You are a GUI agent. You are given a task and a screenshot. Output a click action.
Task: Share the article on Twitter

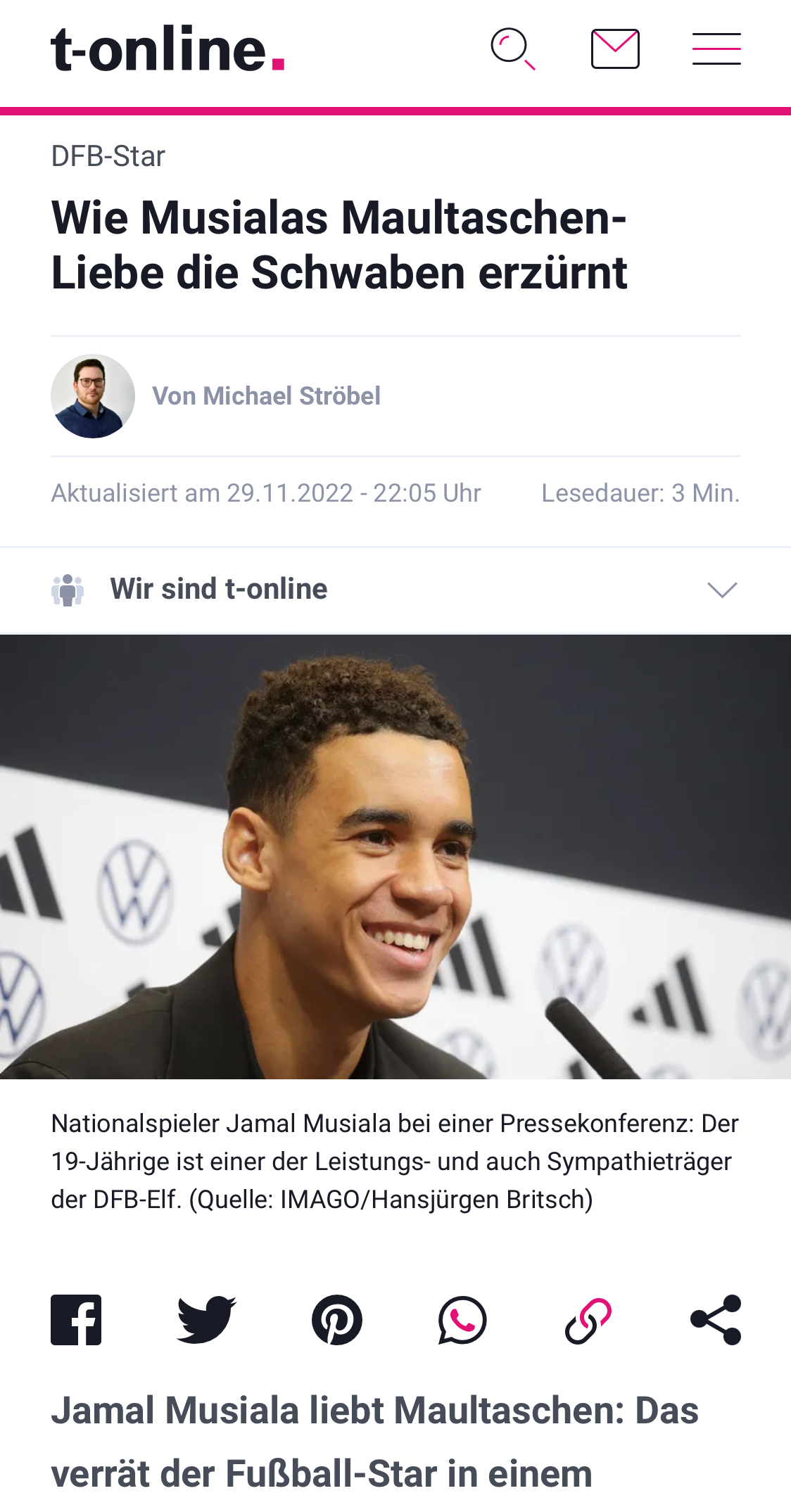tap(206, 1320)
